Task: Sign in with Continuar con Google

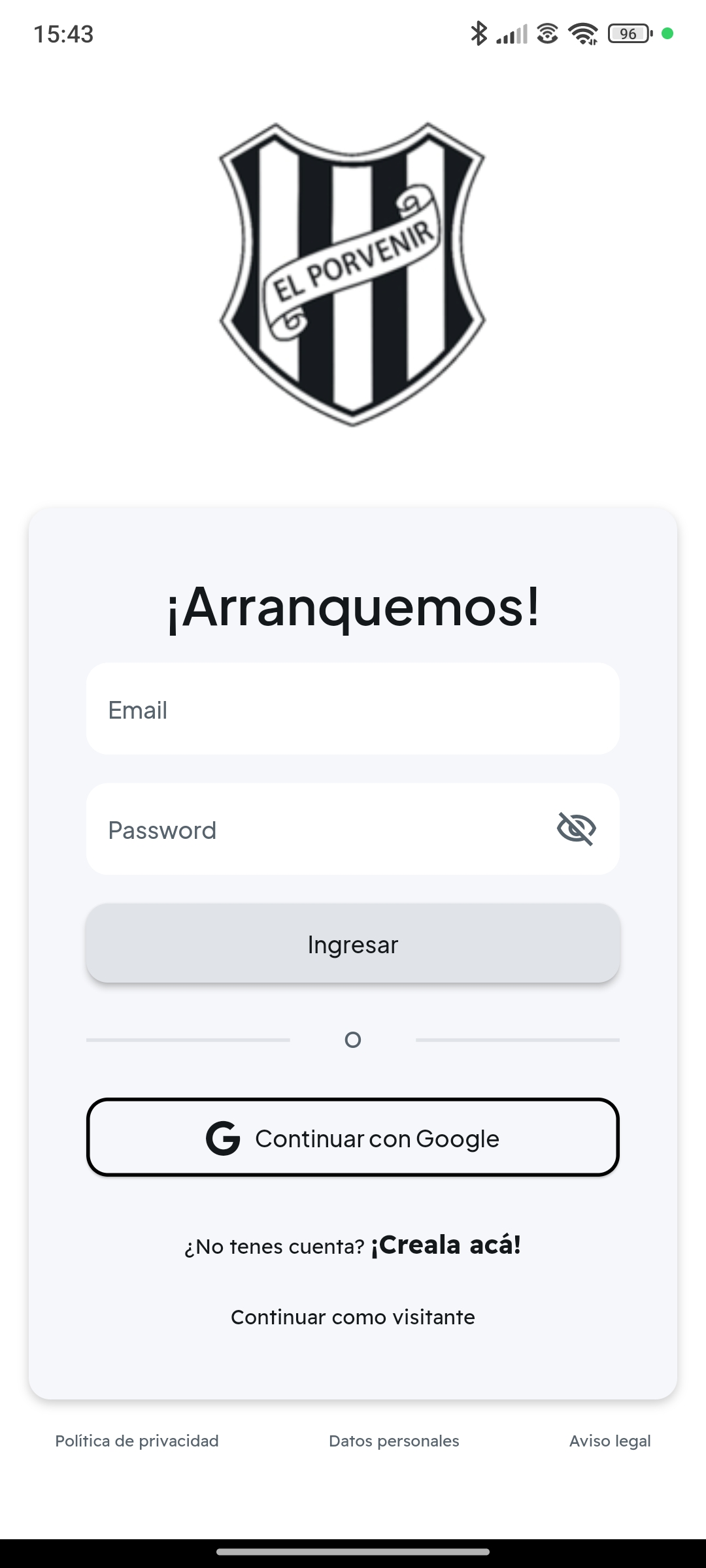Action: [x=353, y=1137]
